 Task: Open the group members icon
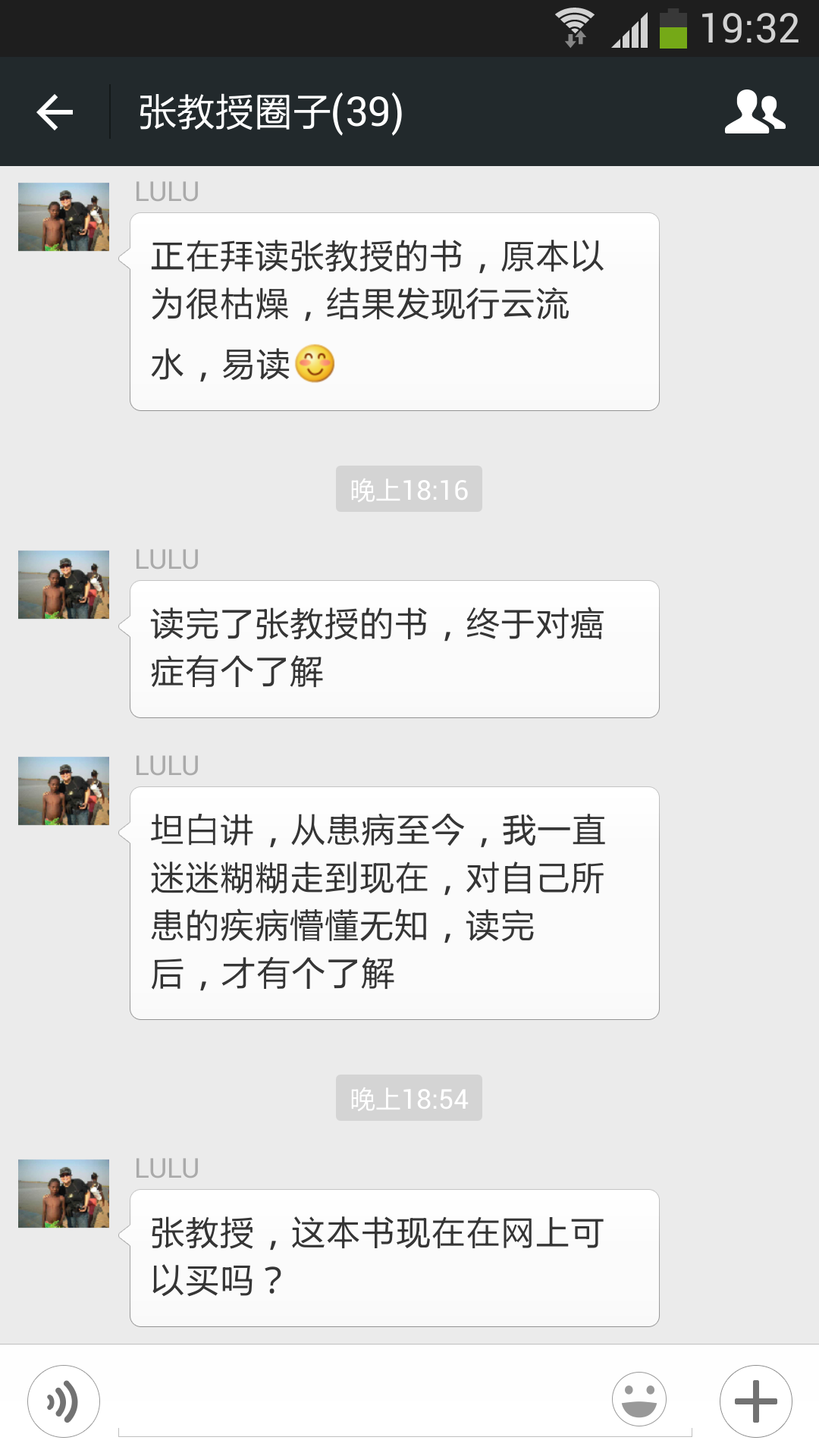click(755, 112)
